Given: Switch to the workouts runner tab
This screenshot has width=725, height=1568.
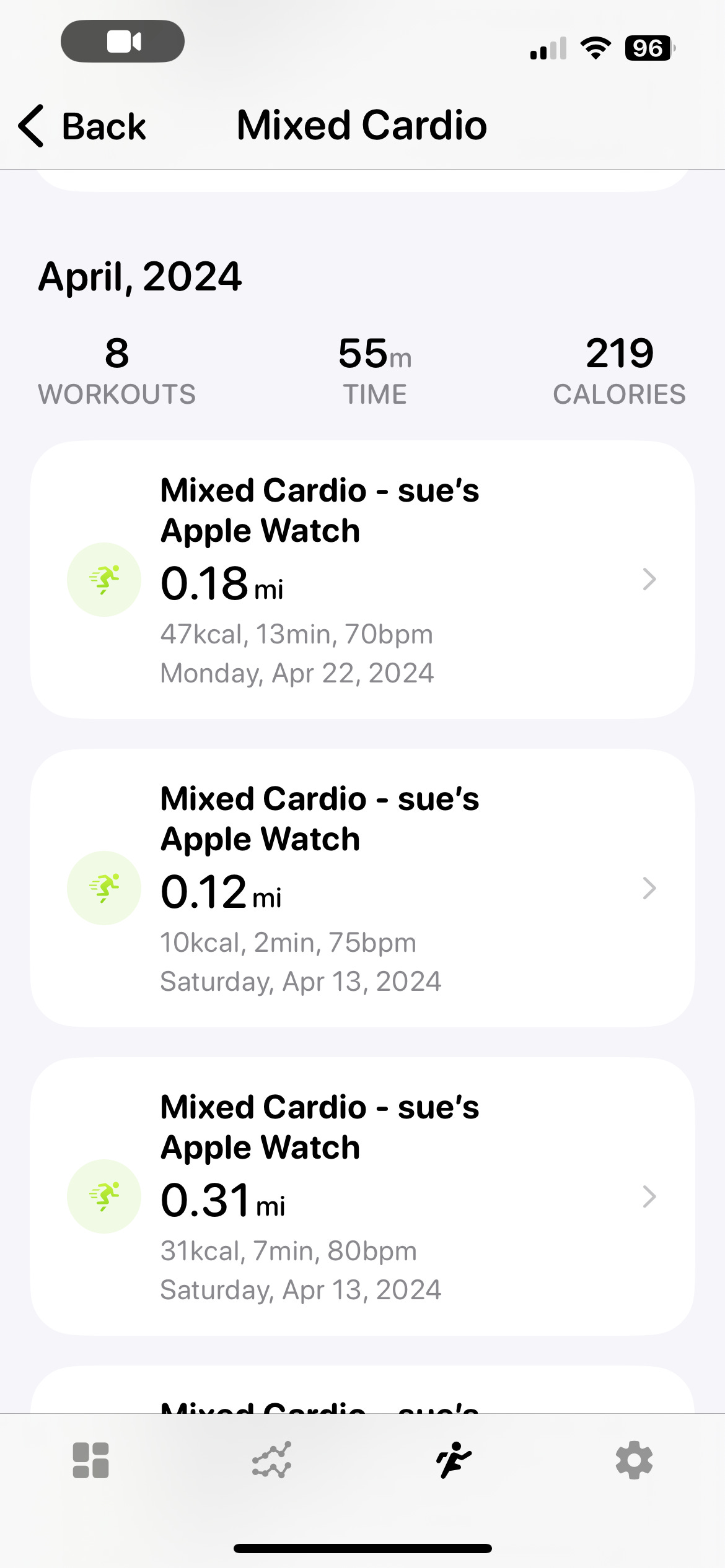Looking at the screenshot, I should tap(454, 1460).
